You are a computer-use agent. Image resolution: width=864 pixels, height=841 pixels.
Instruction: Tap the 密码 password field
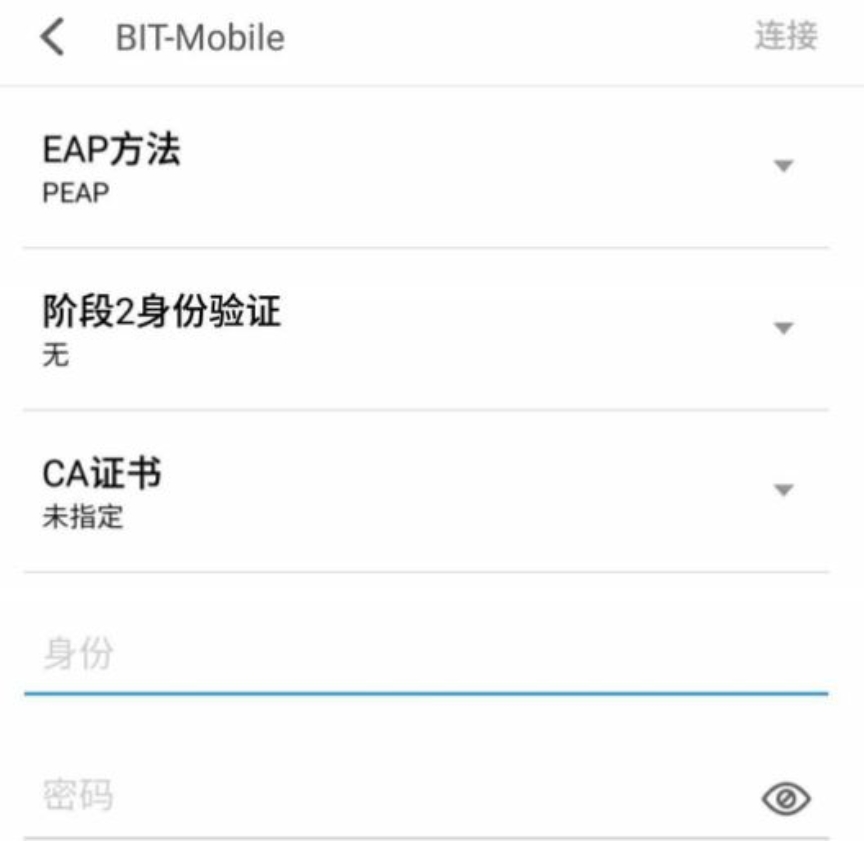tap(380, 797)
